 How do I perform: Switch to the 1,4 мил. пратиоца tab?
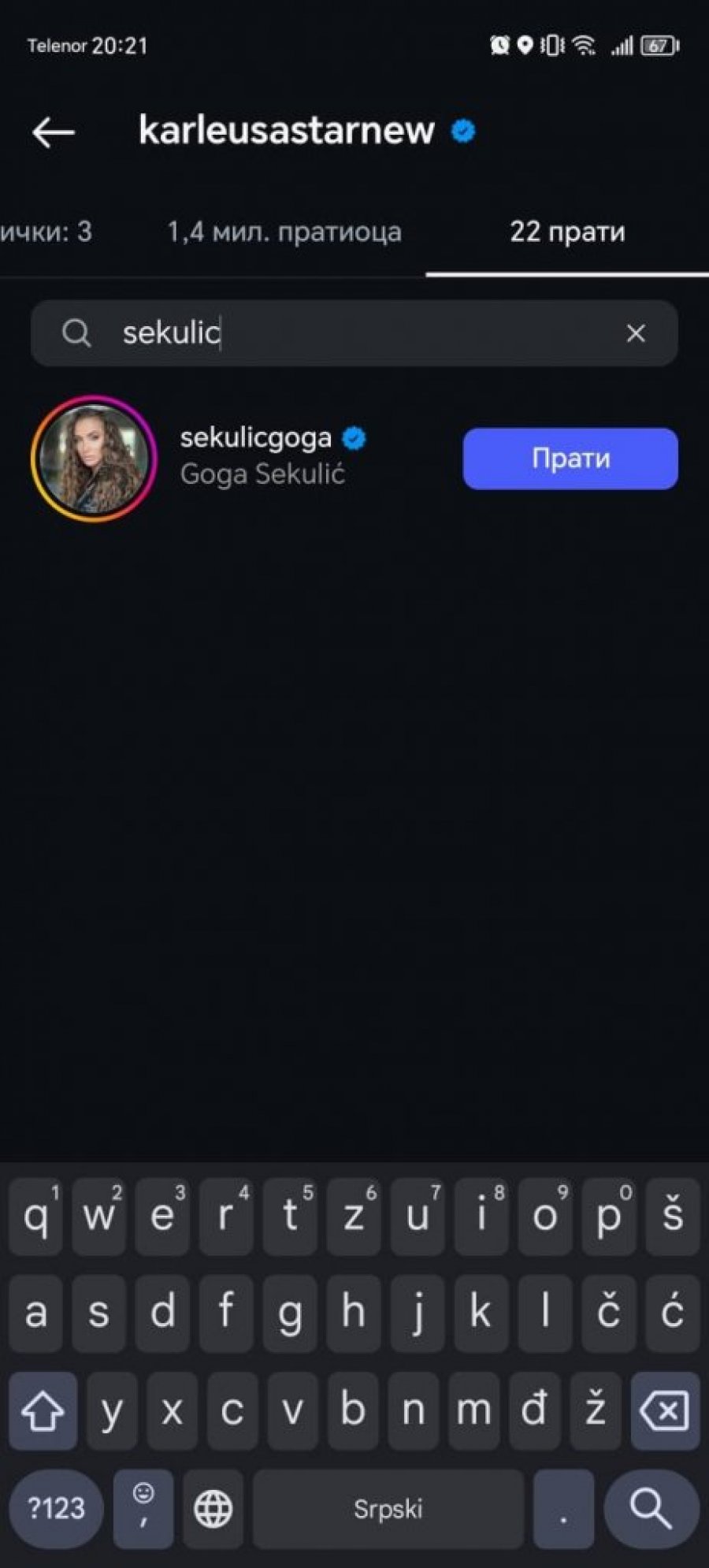(x=284, y=232)
